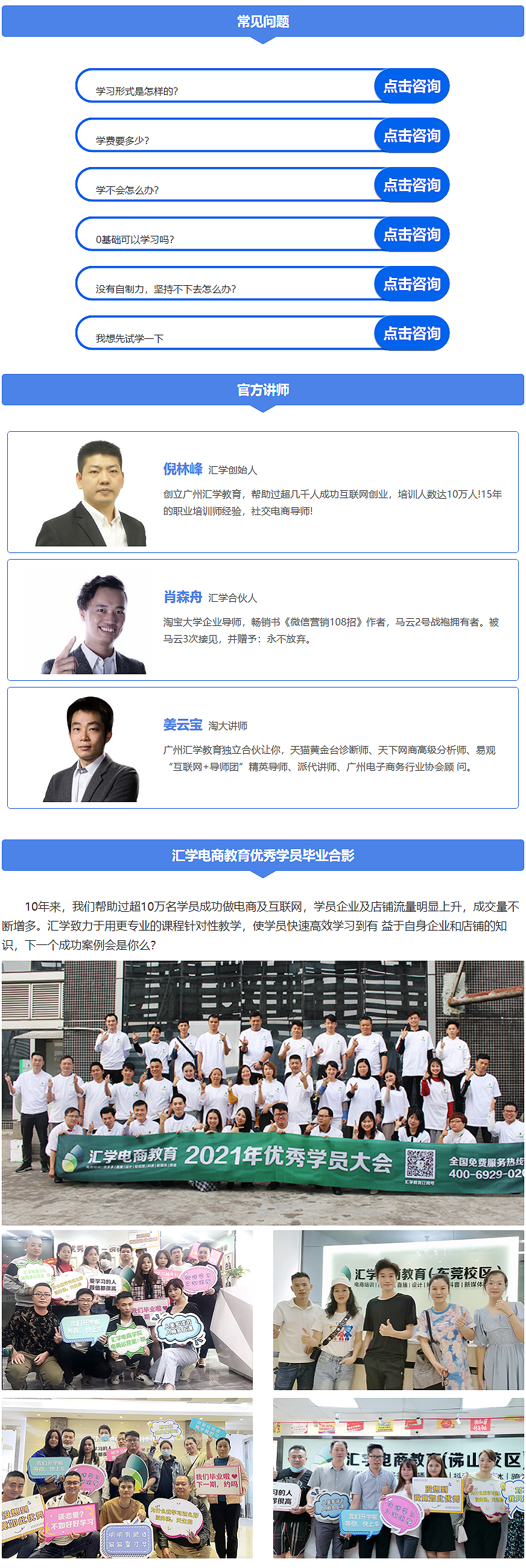The image size is (526, 1568).
Task: Select 点击咨询 next to 学不会怎么办?
Action: point(411,185)
